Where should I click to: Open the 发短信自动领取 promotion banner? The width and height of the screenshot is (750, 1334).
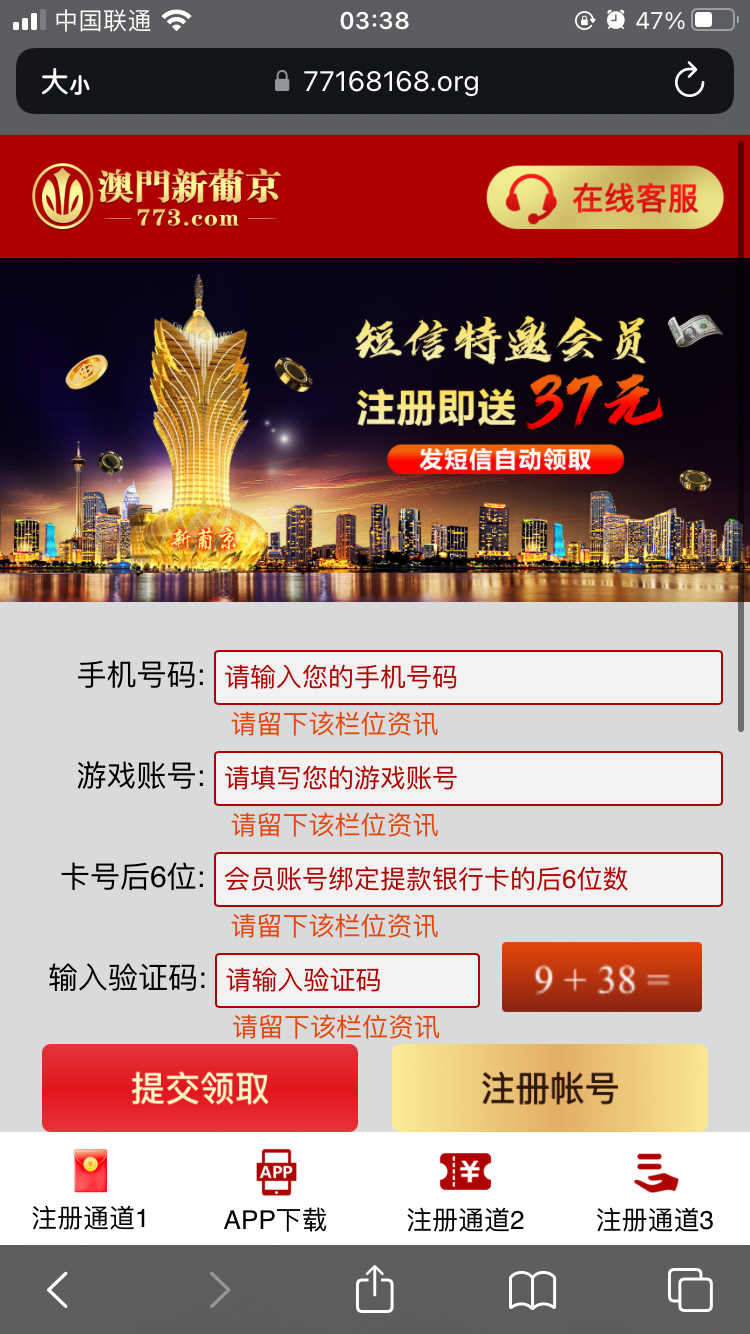tap(505, 460)
